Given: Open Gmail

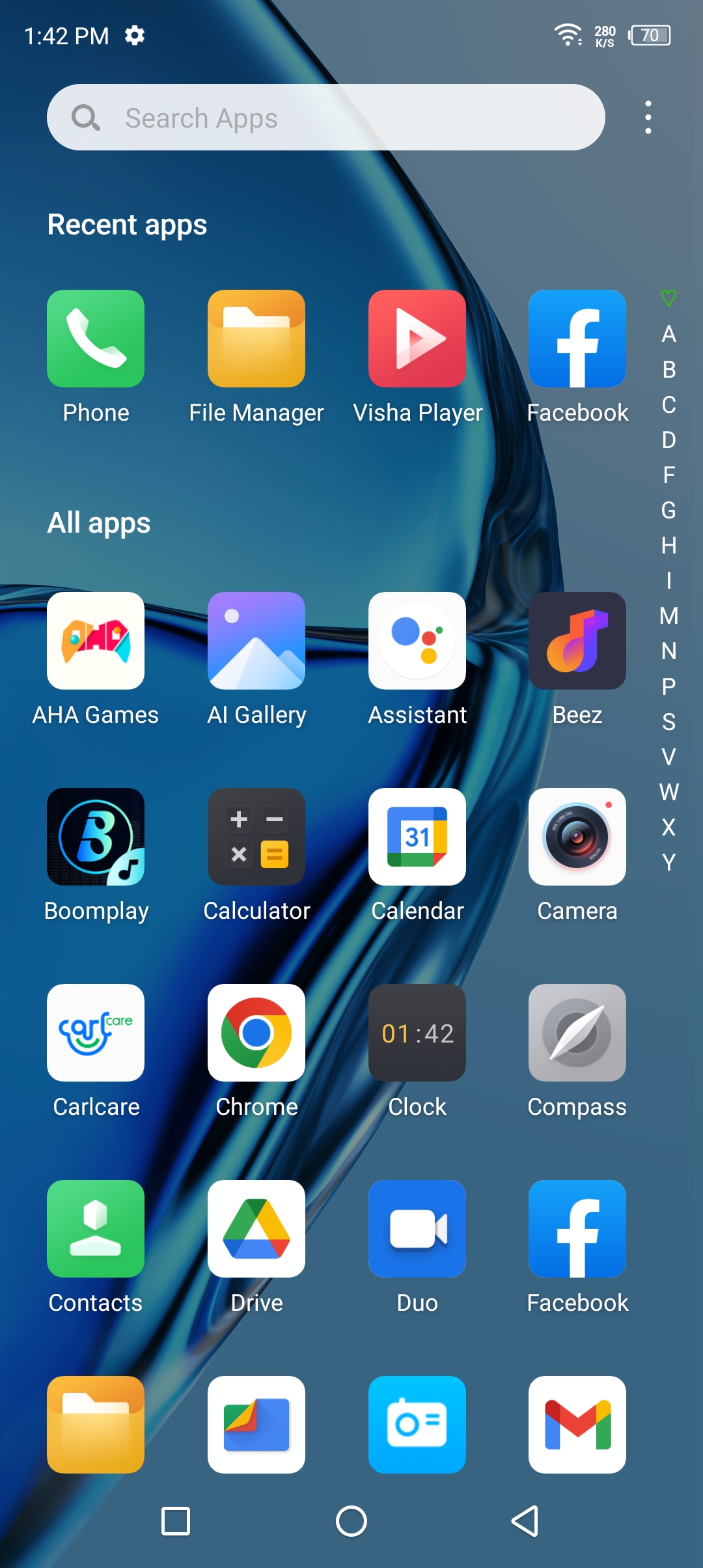Looking at the screenshot, I should click(x=577, y=1425).
